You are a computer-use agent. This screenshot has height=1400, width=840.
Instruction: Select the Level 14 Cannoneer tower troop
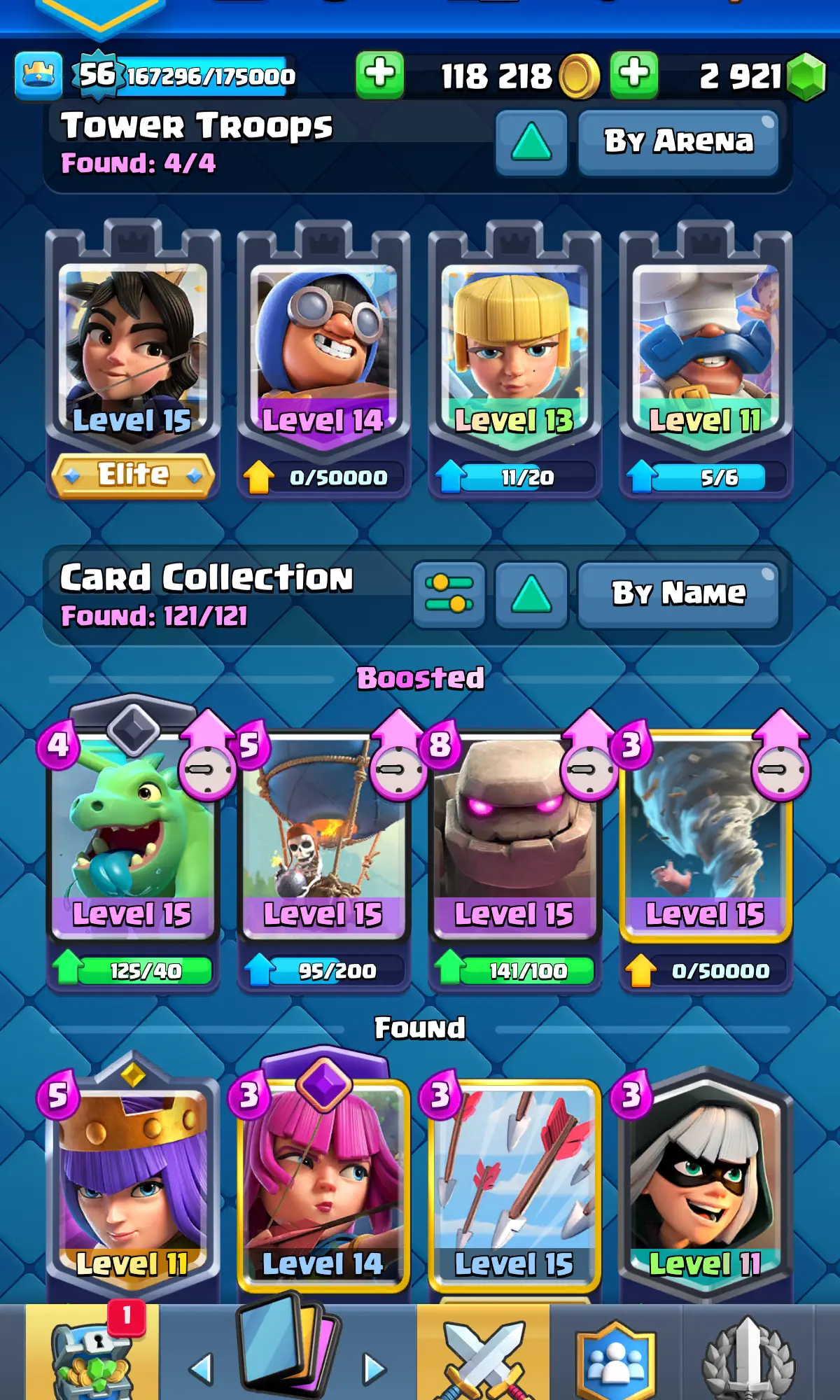click(323, 350)
